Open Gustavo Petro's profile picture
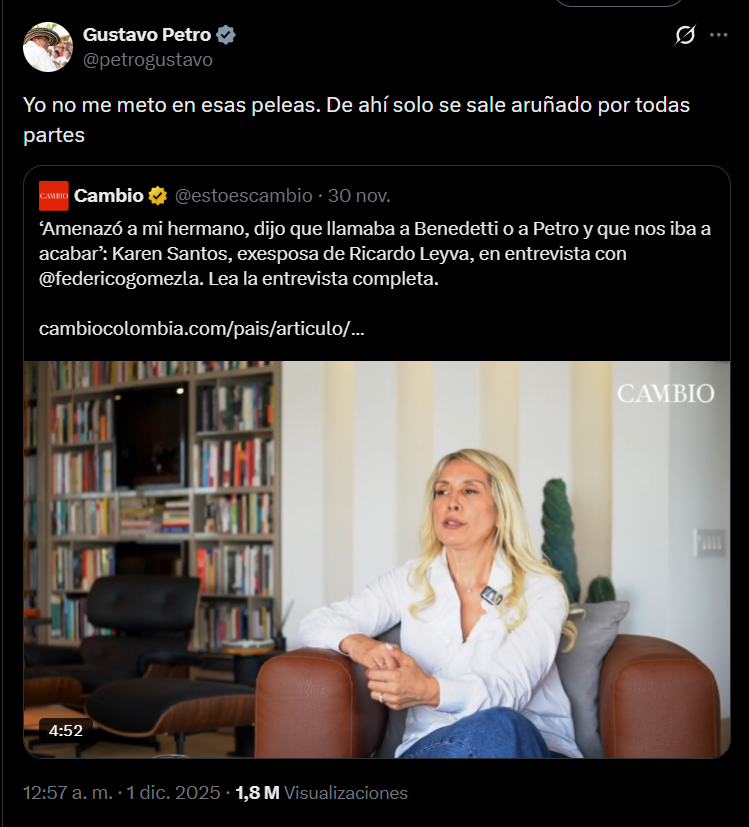Image resolution: width=749 pixels, height=827 pixels. 48,47
